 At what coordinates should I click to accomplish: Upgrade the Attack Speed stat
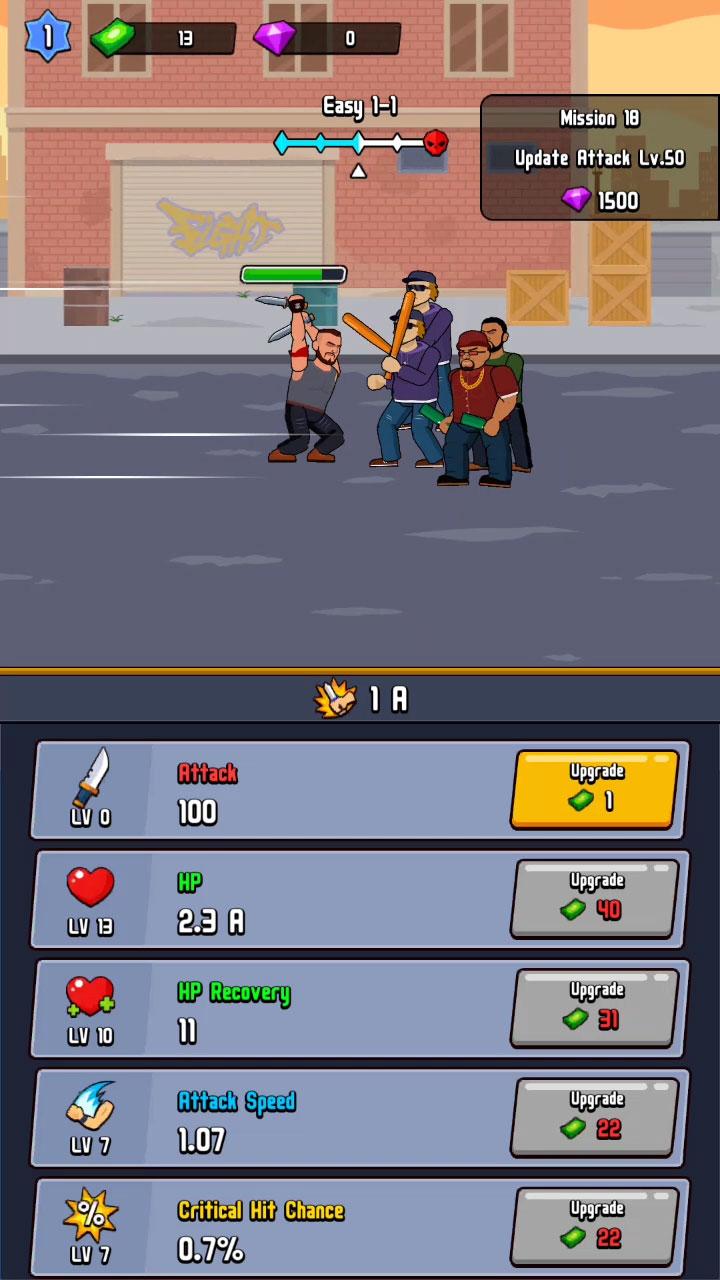(x=595, y=1116)
